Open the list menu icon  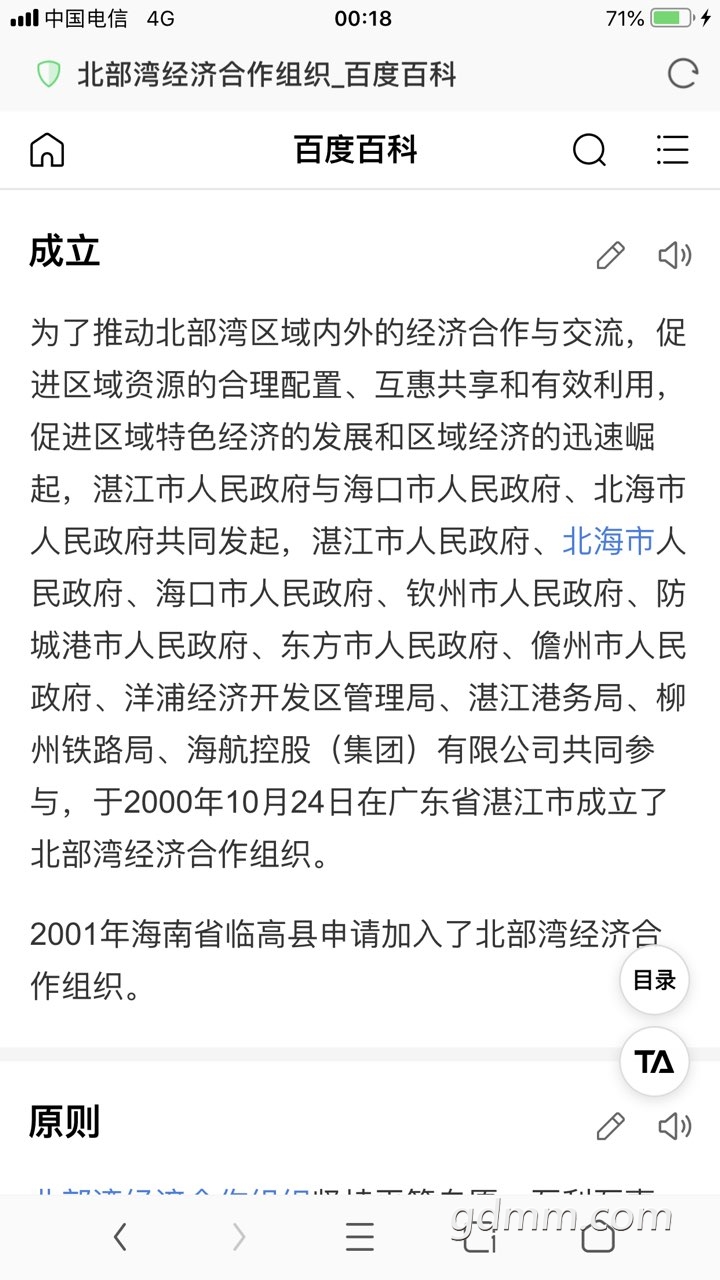672,150
